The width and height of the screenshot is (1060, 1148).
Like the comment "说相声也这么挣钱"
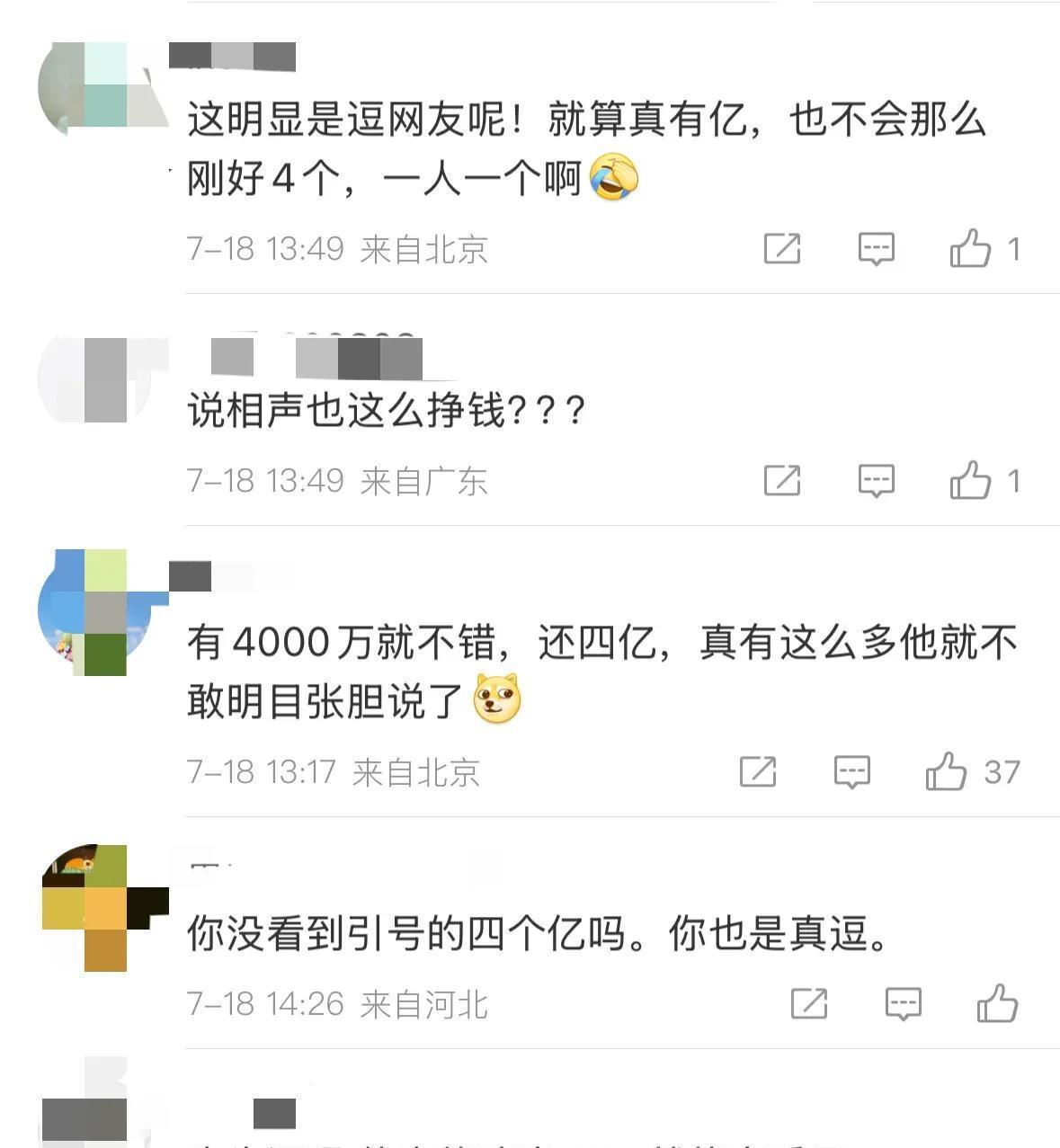pos(971,481)
